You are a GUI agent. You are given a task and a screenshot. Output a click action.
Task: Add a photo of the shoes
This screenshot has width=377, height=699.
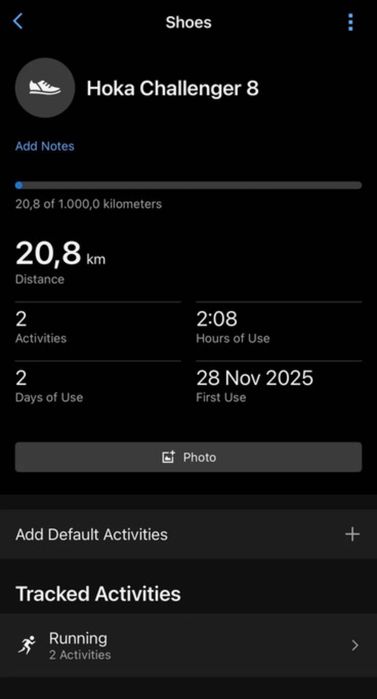click(x=188, y=457)
